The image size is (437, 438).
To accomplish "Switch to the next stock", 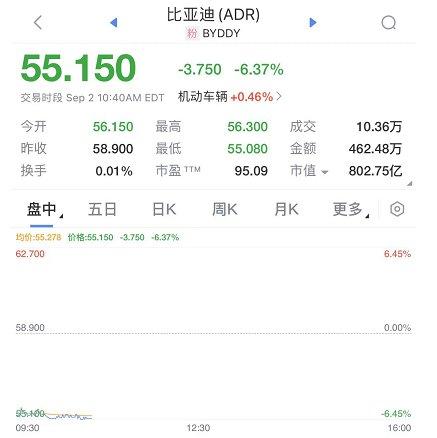I will click(313, 23).
